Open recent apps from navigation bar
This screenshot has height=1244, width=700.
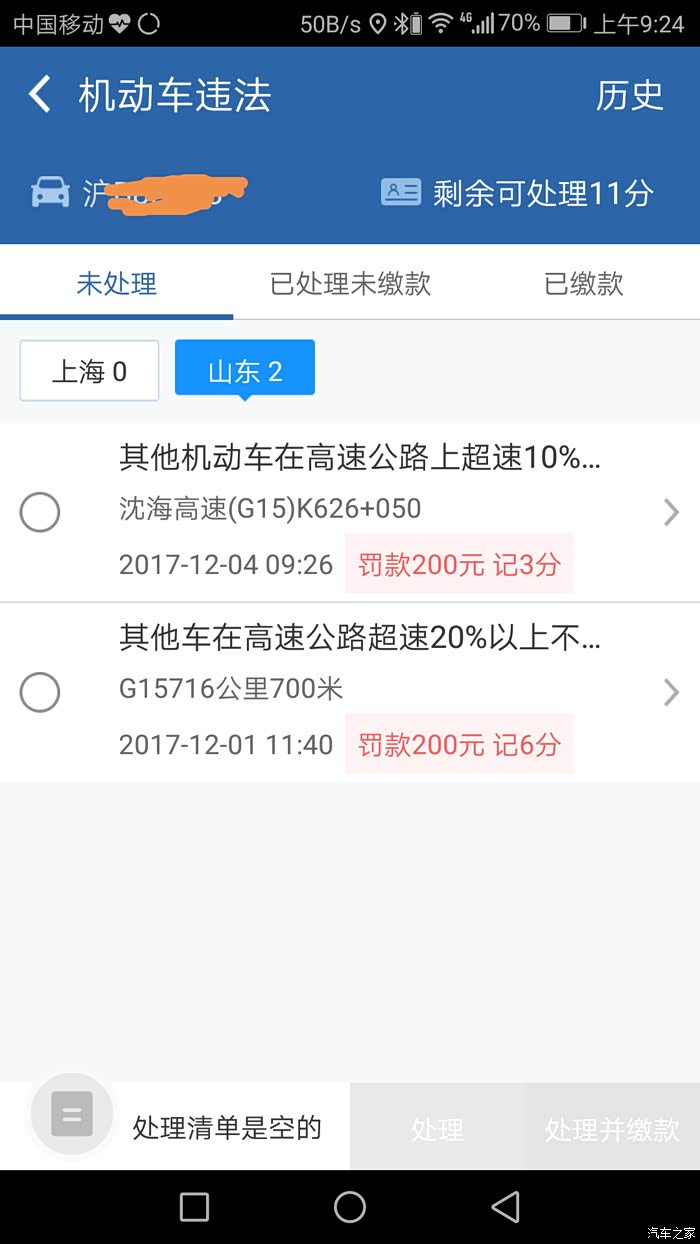click(194, 1207)
